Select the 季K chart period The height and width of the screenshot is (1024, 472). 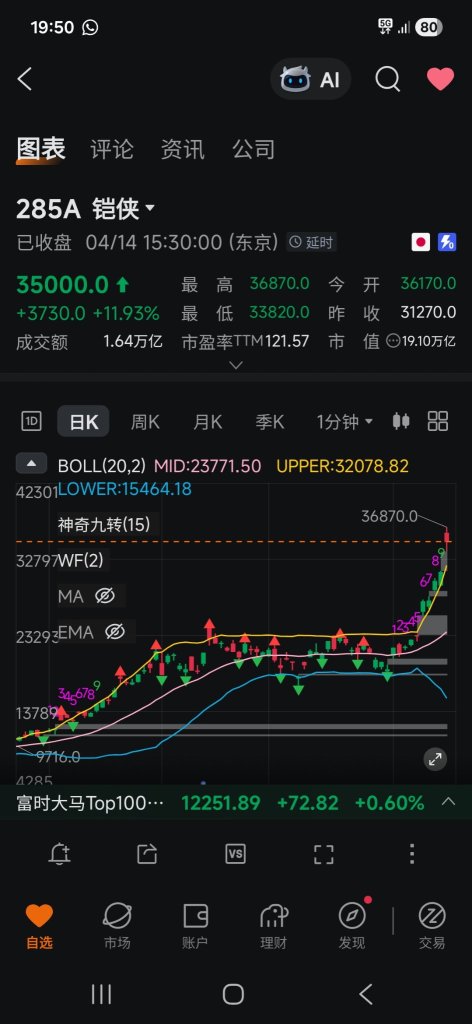(x=270, y=422)
